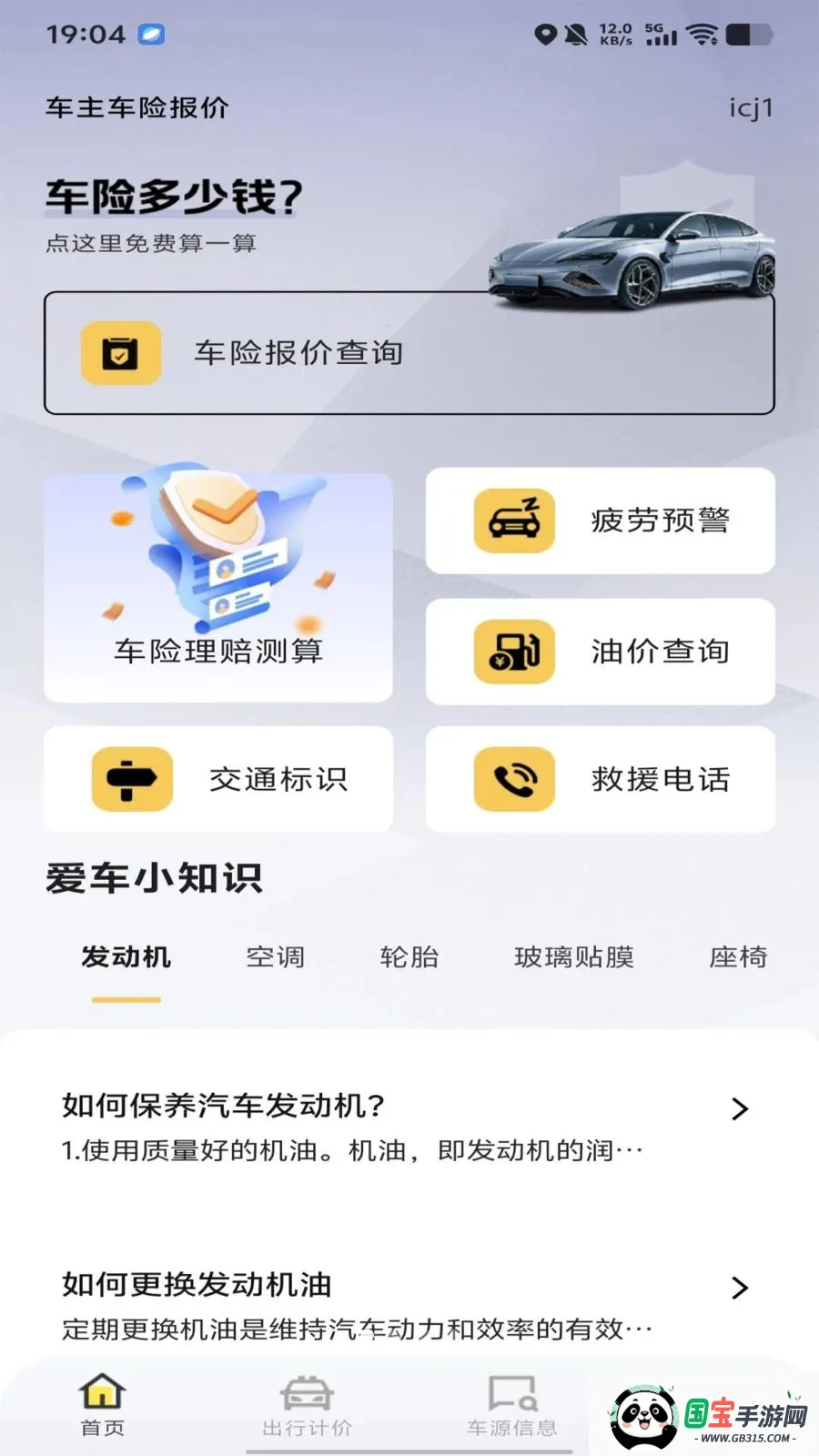The width and height of the screenshot is (819, 1456).
Task: Tap the icj1 account label top right
Action: tap(749, 108)
